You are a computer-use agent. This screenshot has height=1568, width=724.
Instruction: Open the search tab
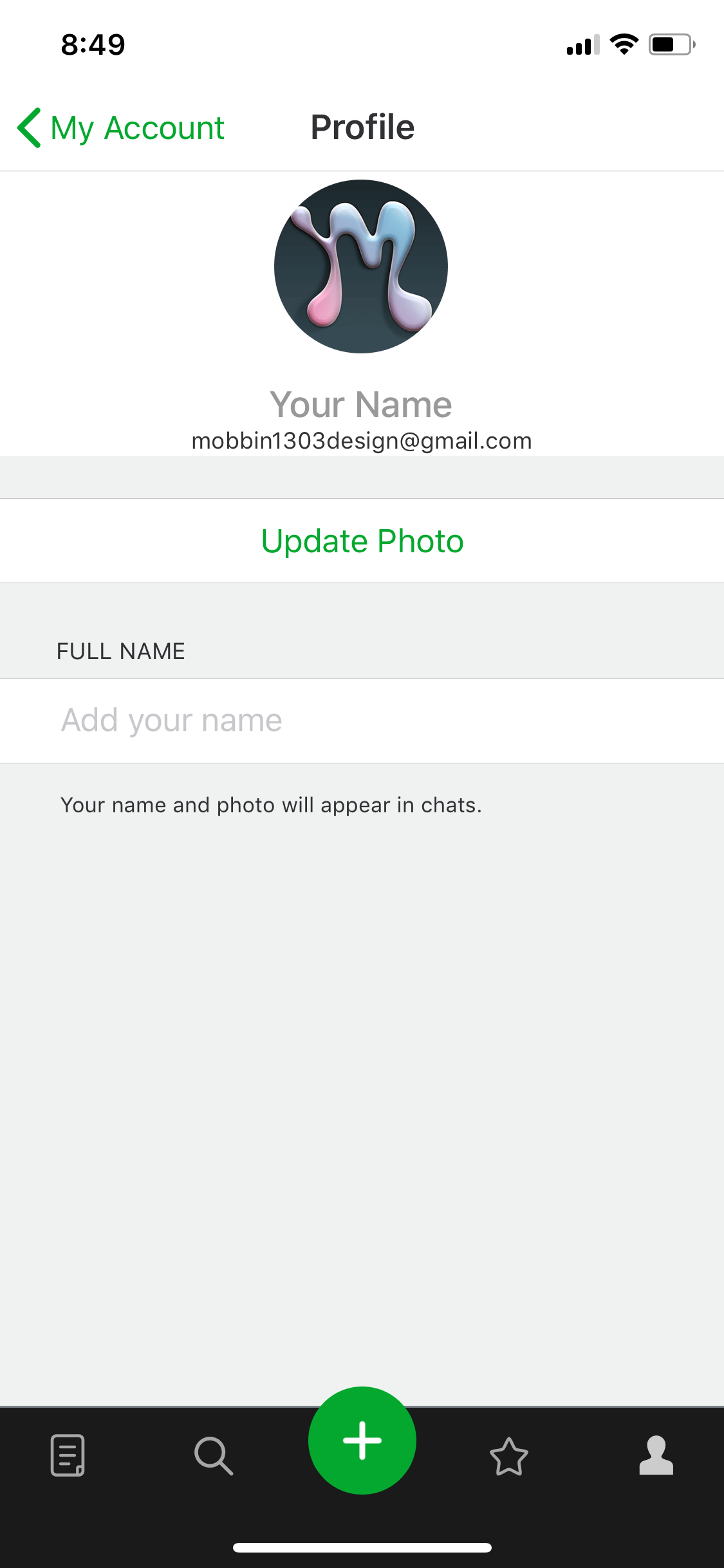coord(214,1455)
